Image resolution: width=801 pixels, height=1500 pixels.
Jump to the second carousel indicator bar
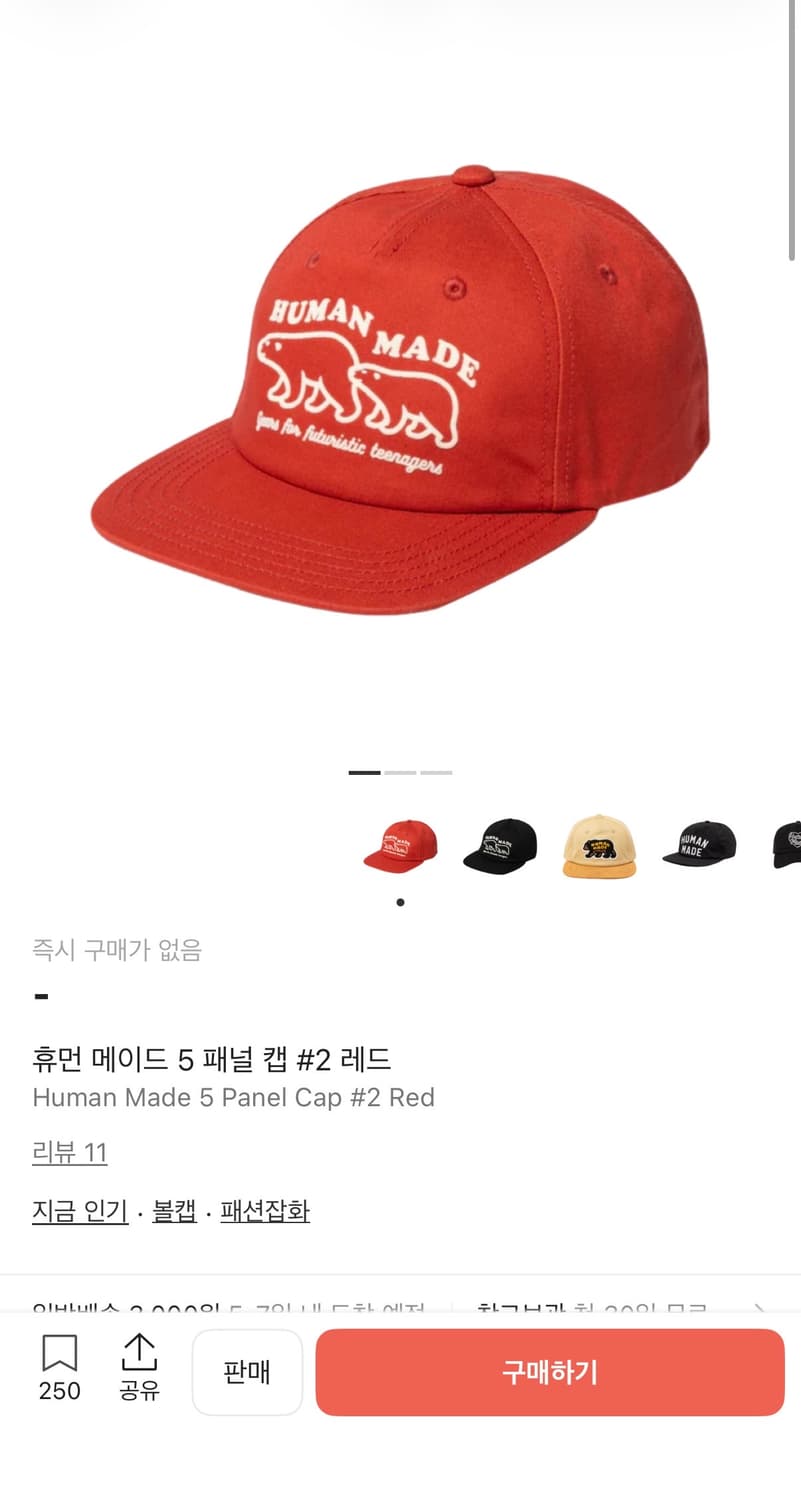[x=400, y=771]
